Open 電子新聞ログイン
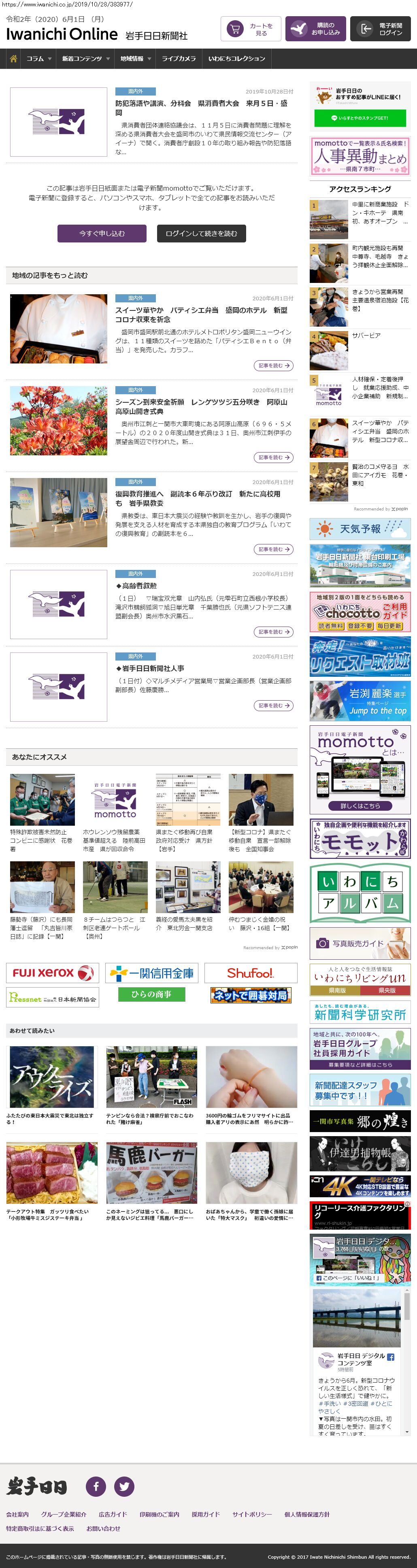The image size is (417, 1568). pyautogui.click(x=380, y=29)
